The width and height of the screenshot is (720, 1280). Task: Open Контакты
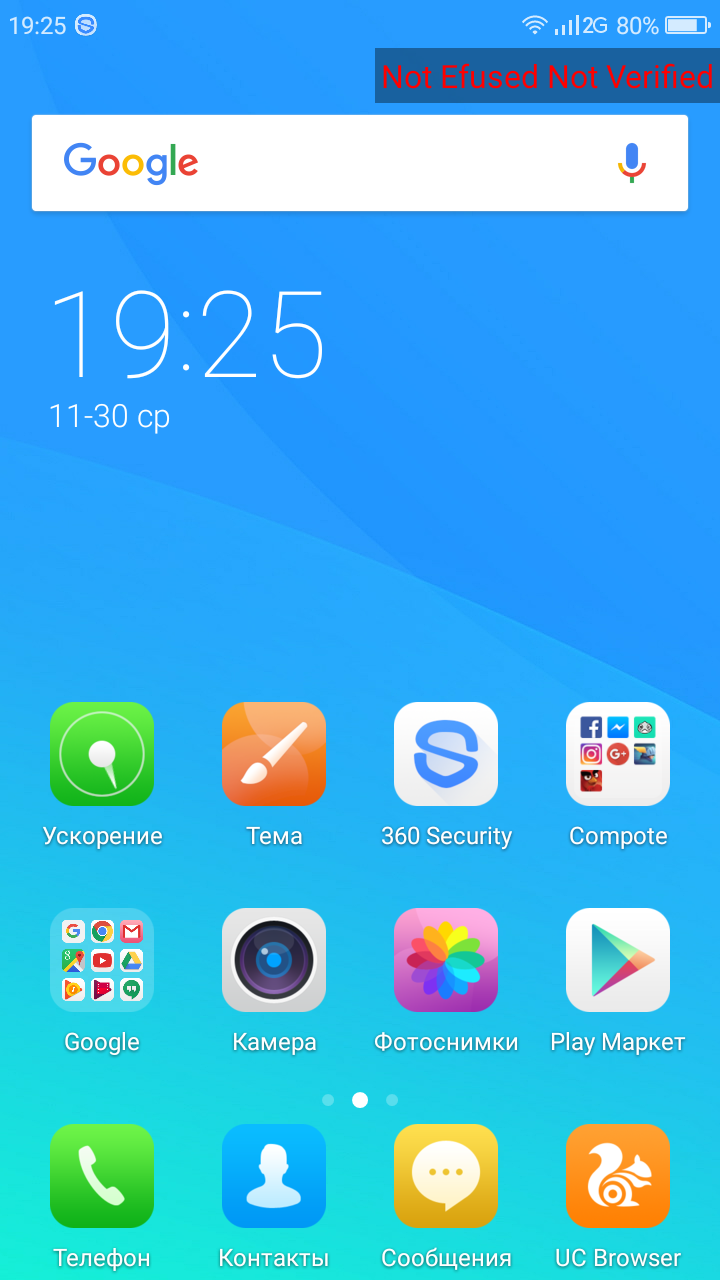coord(274,1176)
